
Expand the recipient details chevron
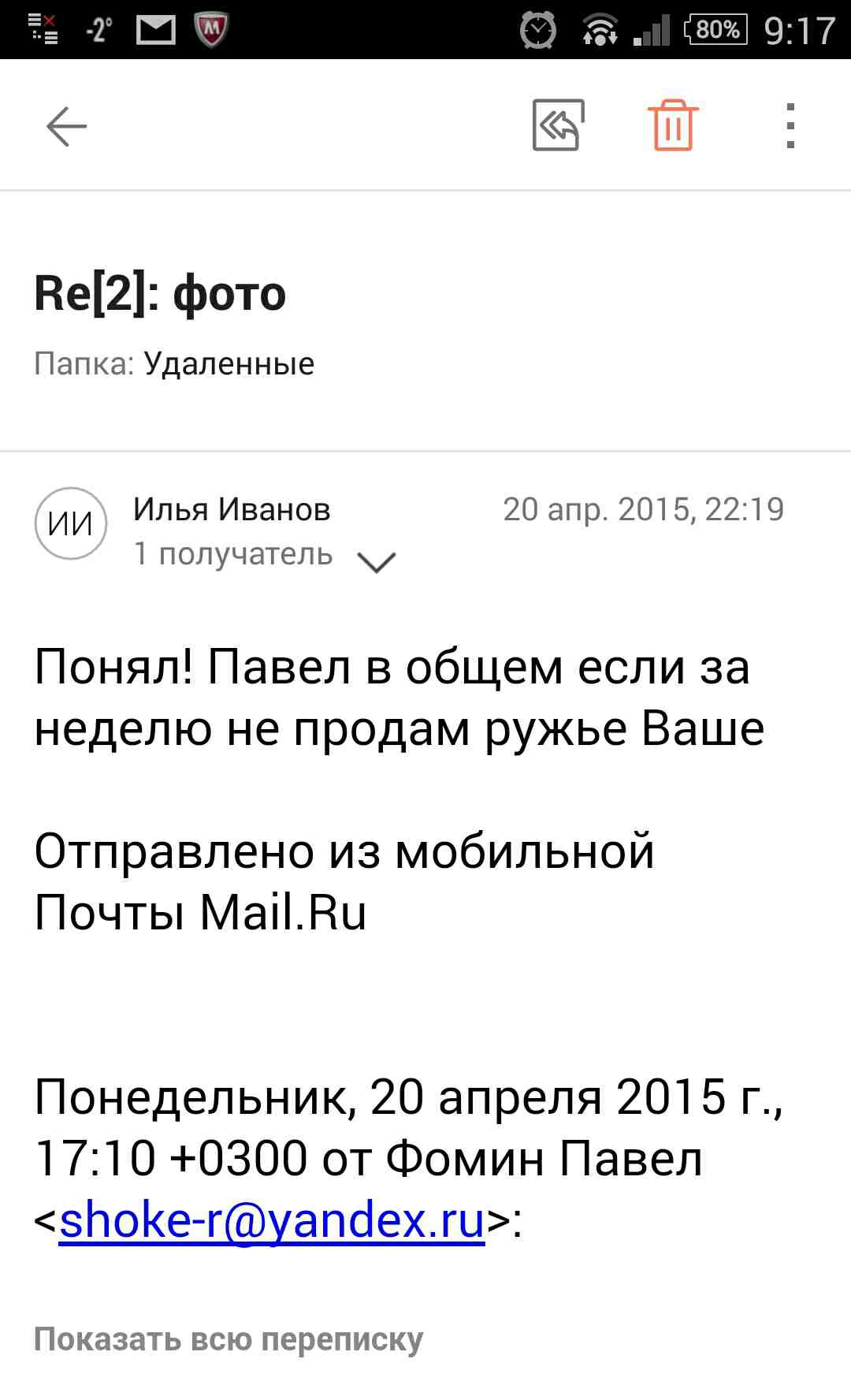coord(376,561)
